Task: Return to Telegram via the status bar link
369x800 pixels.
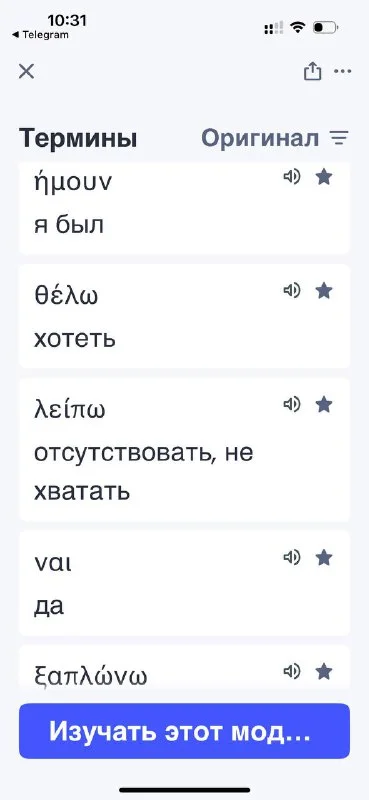Action: coord(40,35)
